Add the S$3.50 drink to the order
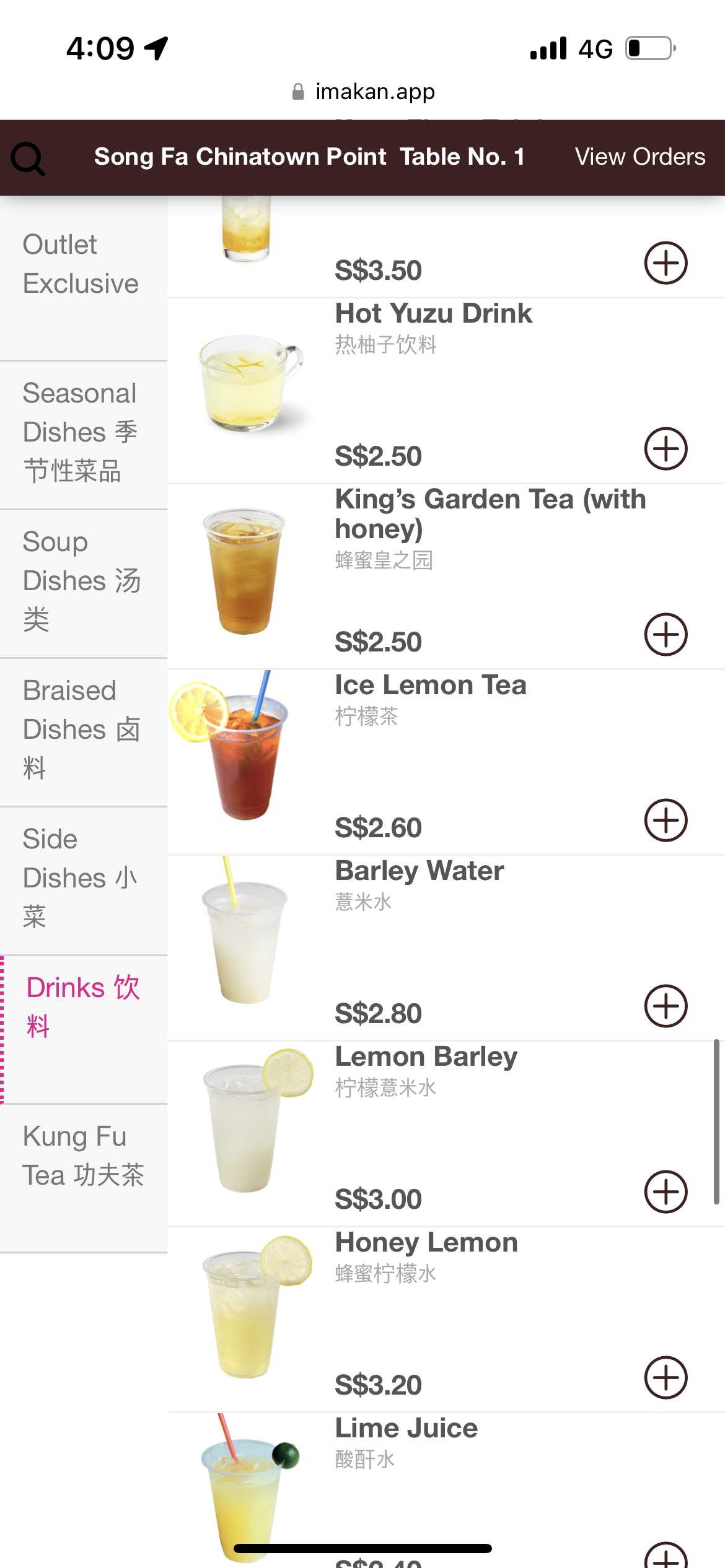Screen dimensions: 725x1568 coord(666,263)
